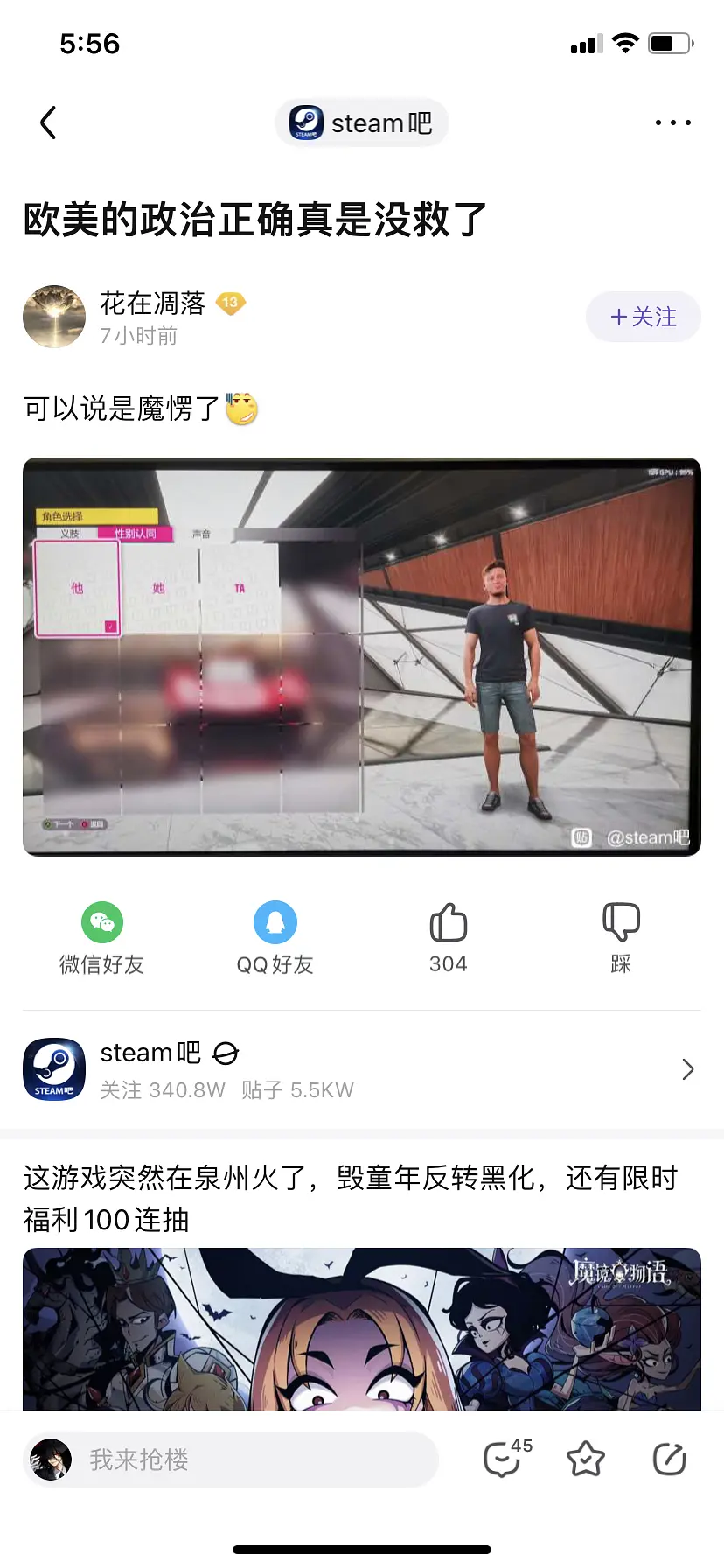Screen dimensions: 724x1568
Task: Open the three-dot overflow menu
Action: pyautogui.click(x=672, y=122)
